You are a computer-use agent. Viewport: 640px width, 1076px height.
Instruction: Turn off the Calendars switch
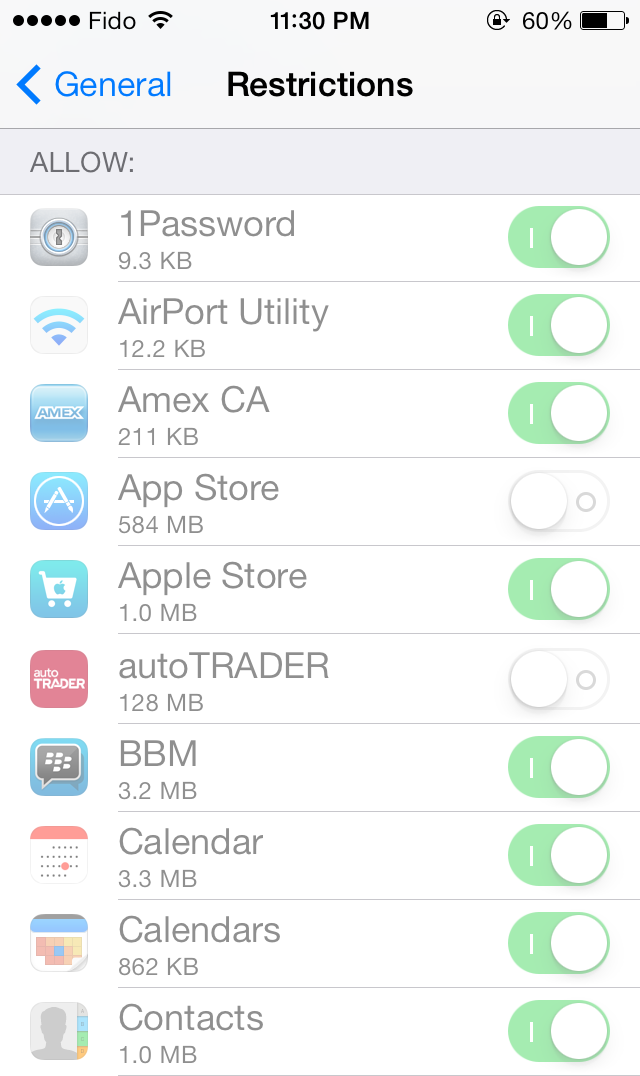(x=559, y=944)
